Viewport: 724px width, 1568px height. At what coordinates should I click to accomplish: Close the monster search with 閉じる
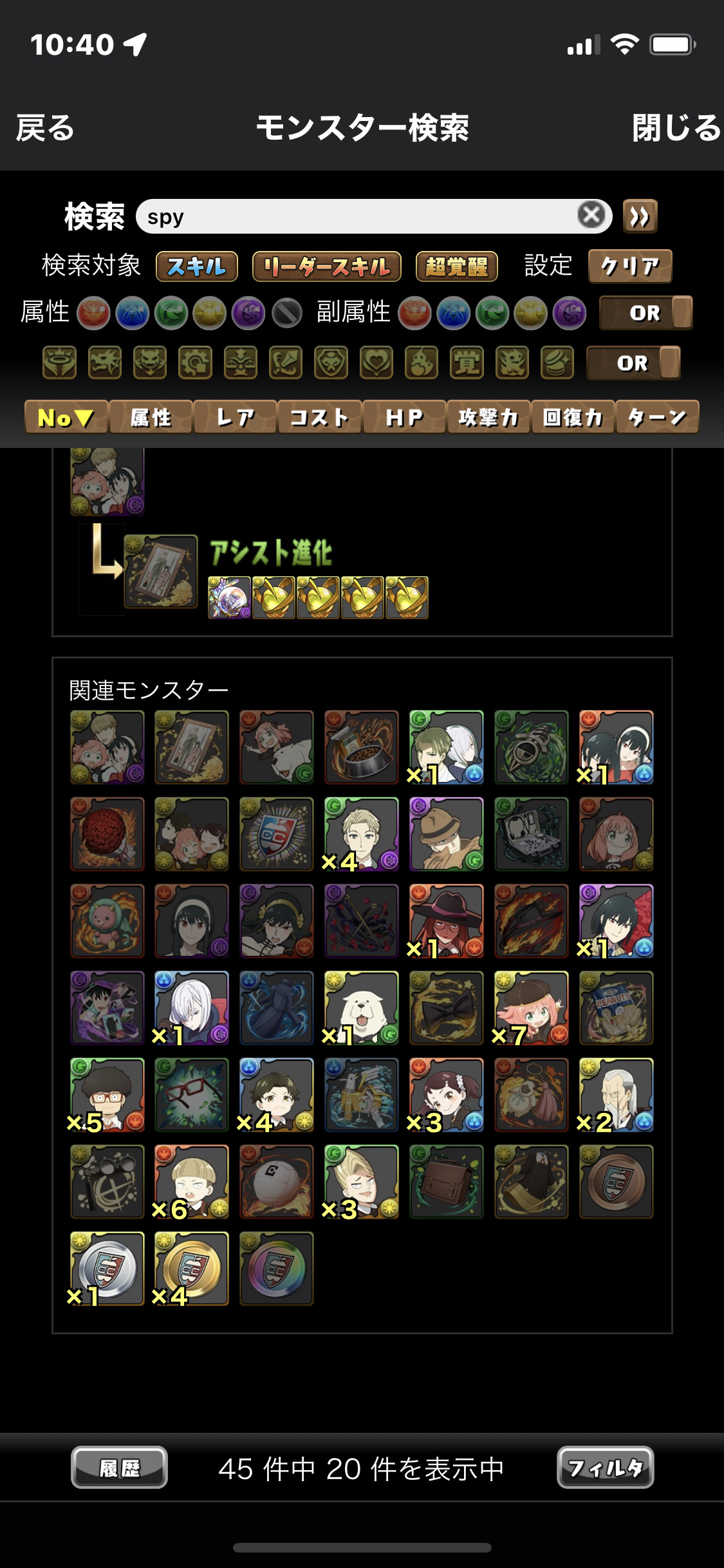(676, 127)
